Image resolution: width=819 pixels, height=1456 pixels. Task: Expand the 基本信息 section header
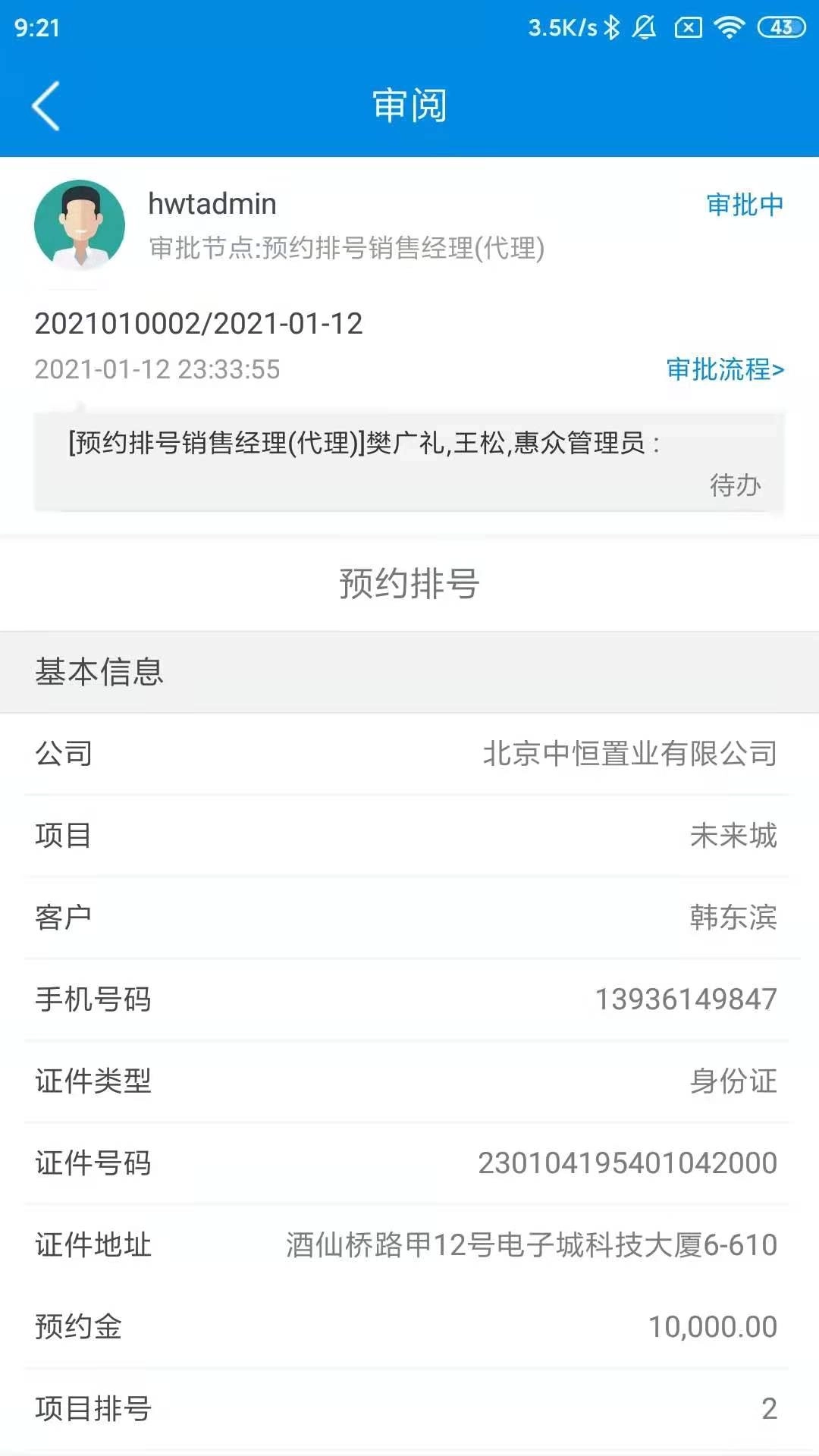click(x=99, y=670)
